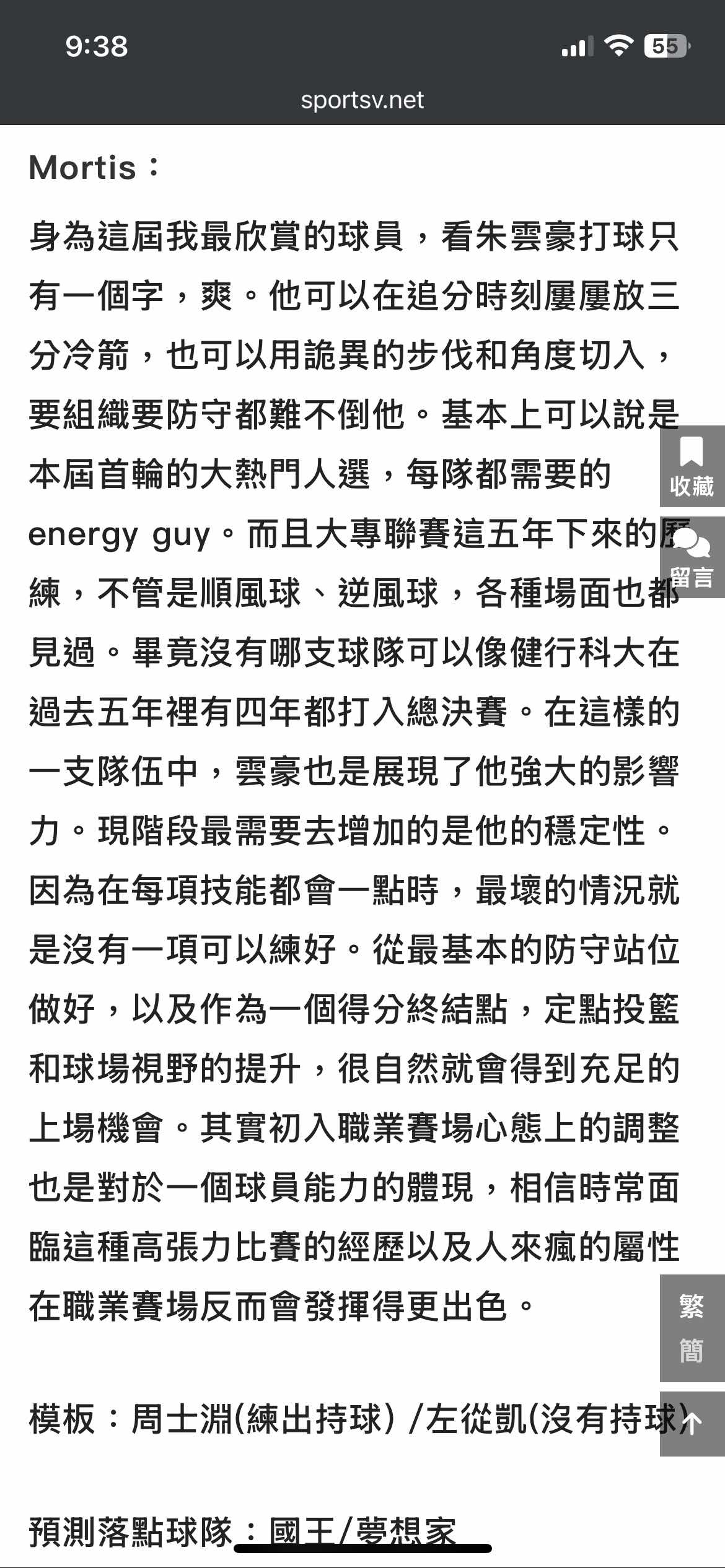Bookmark the article with 收藏 button
Image resolution: width=725 pixels, height=1568 pixels.
tap(692, 466)
